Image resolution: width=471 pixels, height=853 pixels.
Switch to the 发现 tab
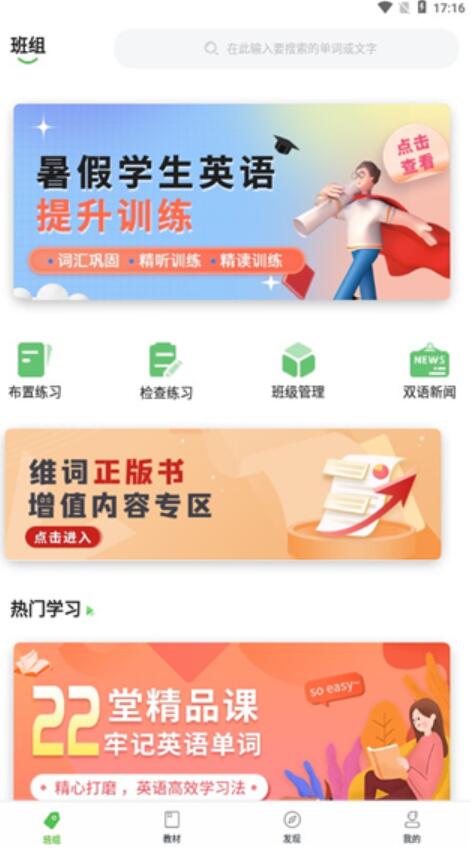[292, 827]
